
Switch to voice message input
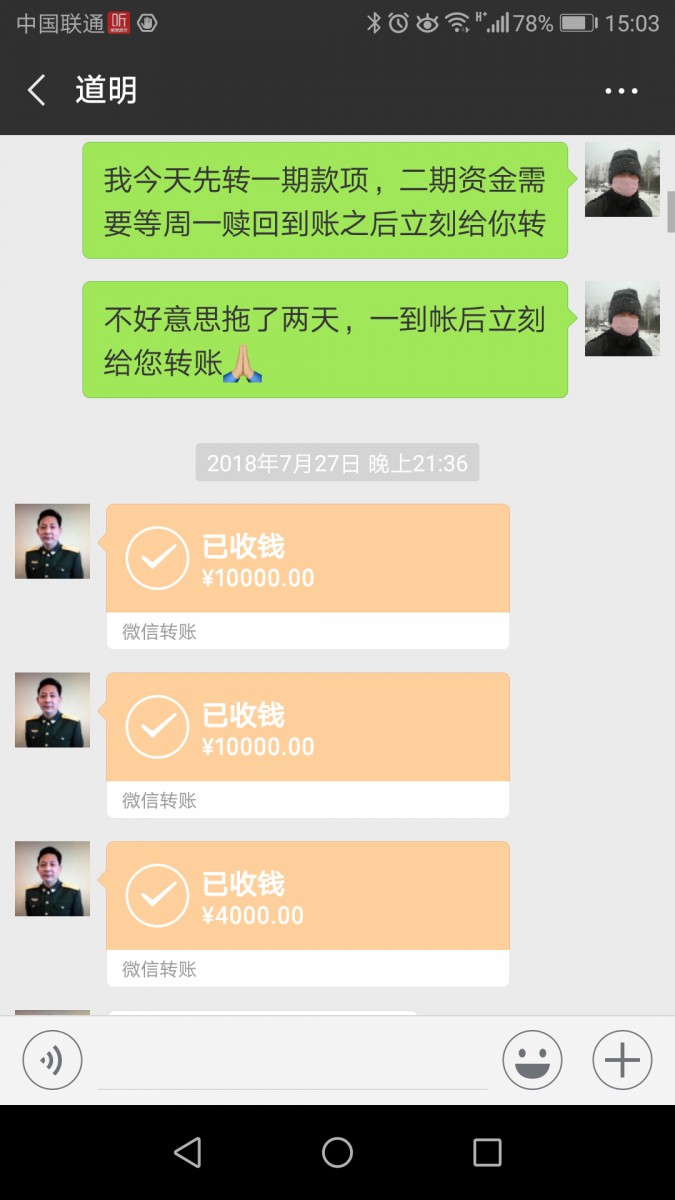(52, 1060)
